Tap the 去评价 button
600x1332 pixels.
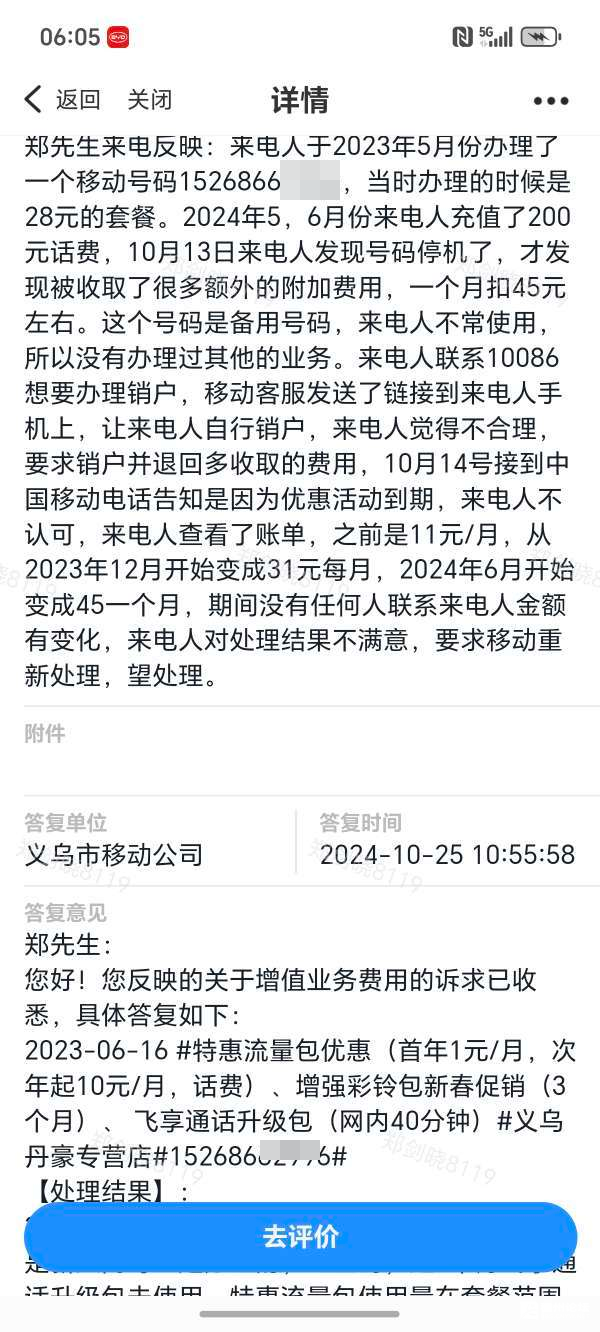click(x=300, y=1237)
